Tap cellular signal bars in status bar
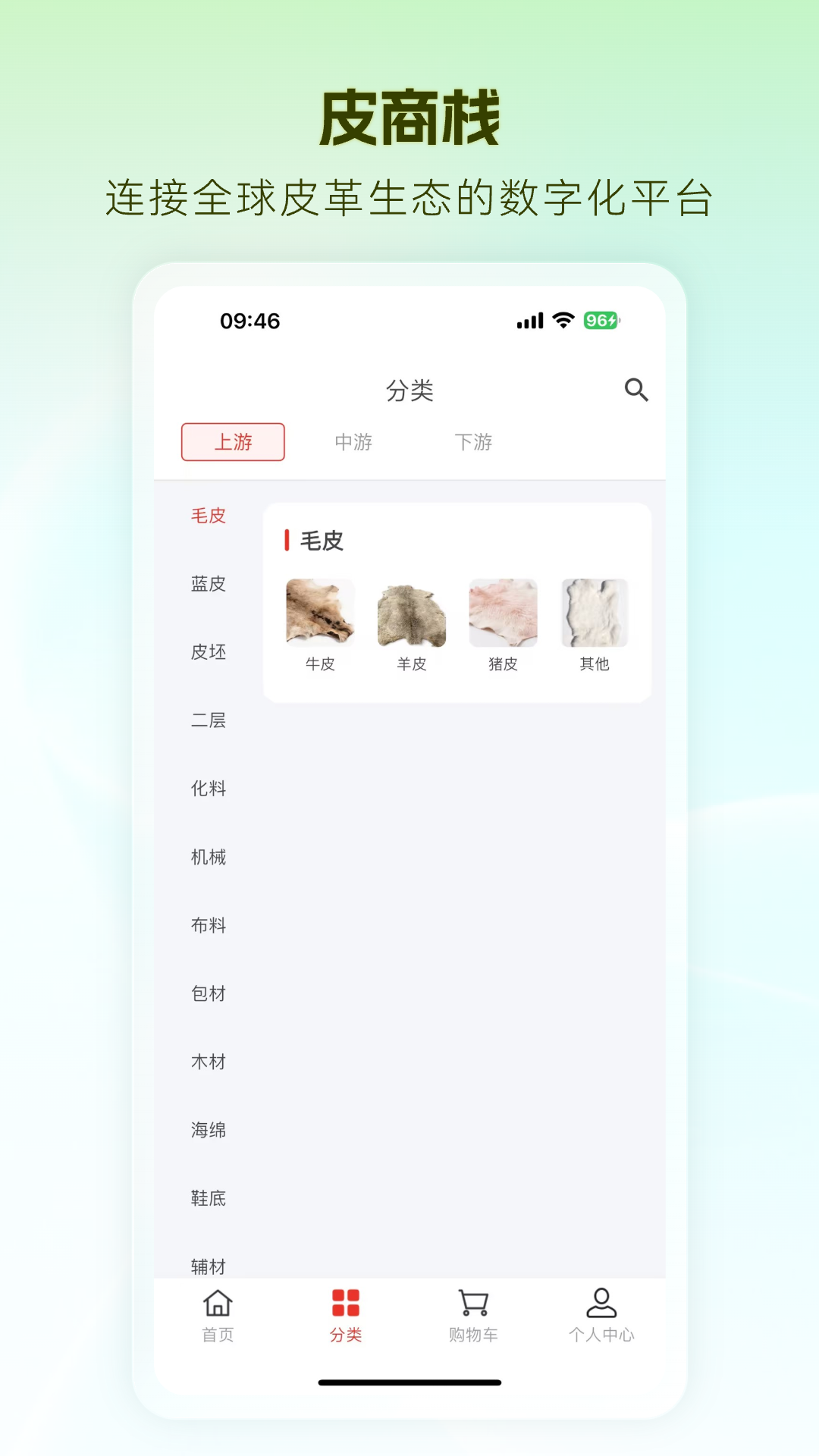The width and height of the screenshot is (819, 1456). pos(529,321)
